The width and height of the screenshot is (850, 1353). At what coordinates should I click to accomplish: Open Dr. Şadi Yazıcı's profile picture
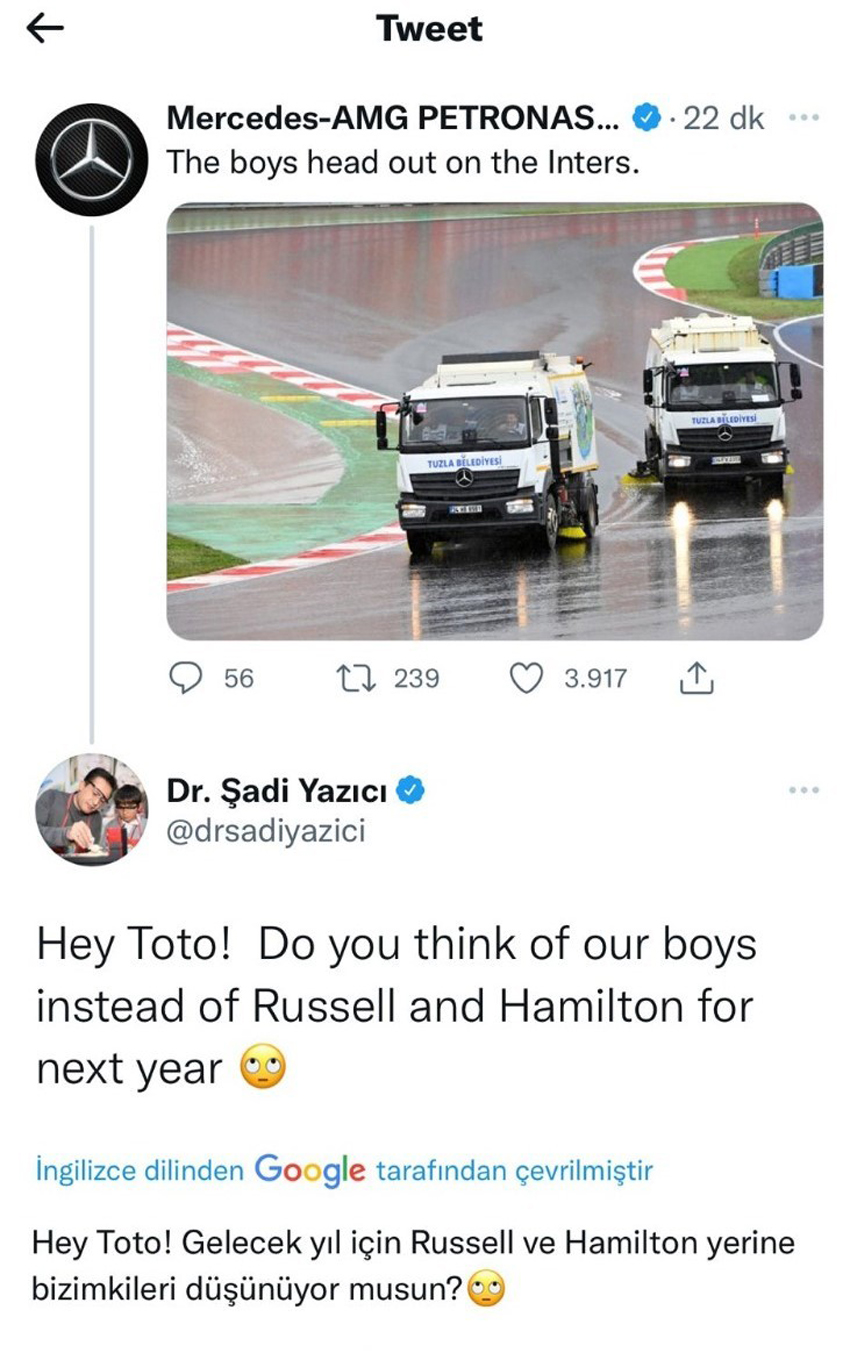pos(91,809)
